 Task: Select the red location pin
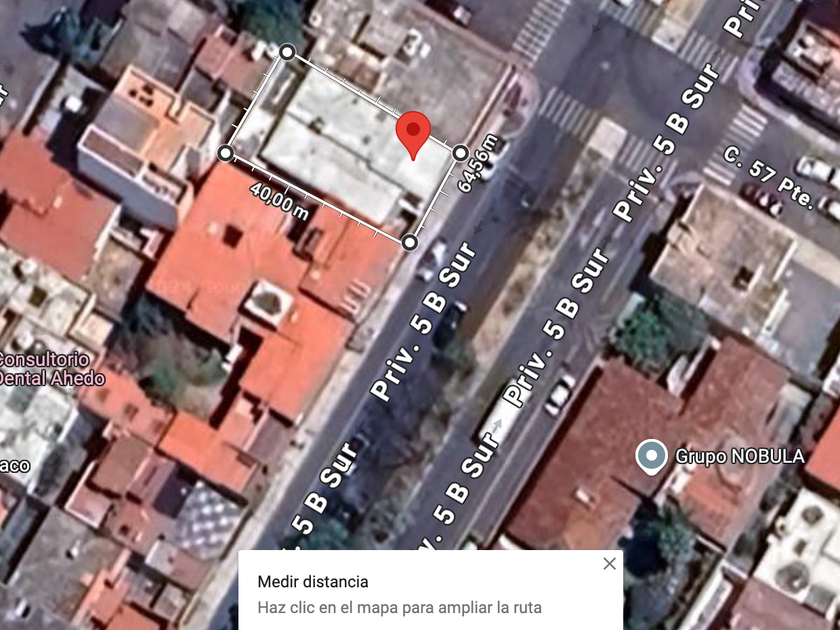point(413,134)
